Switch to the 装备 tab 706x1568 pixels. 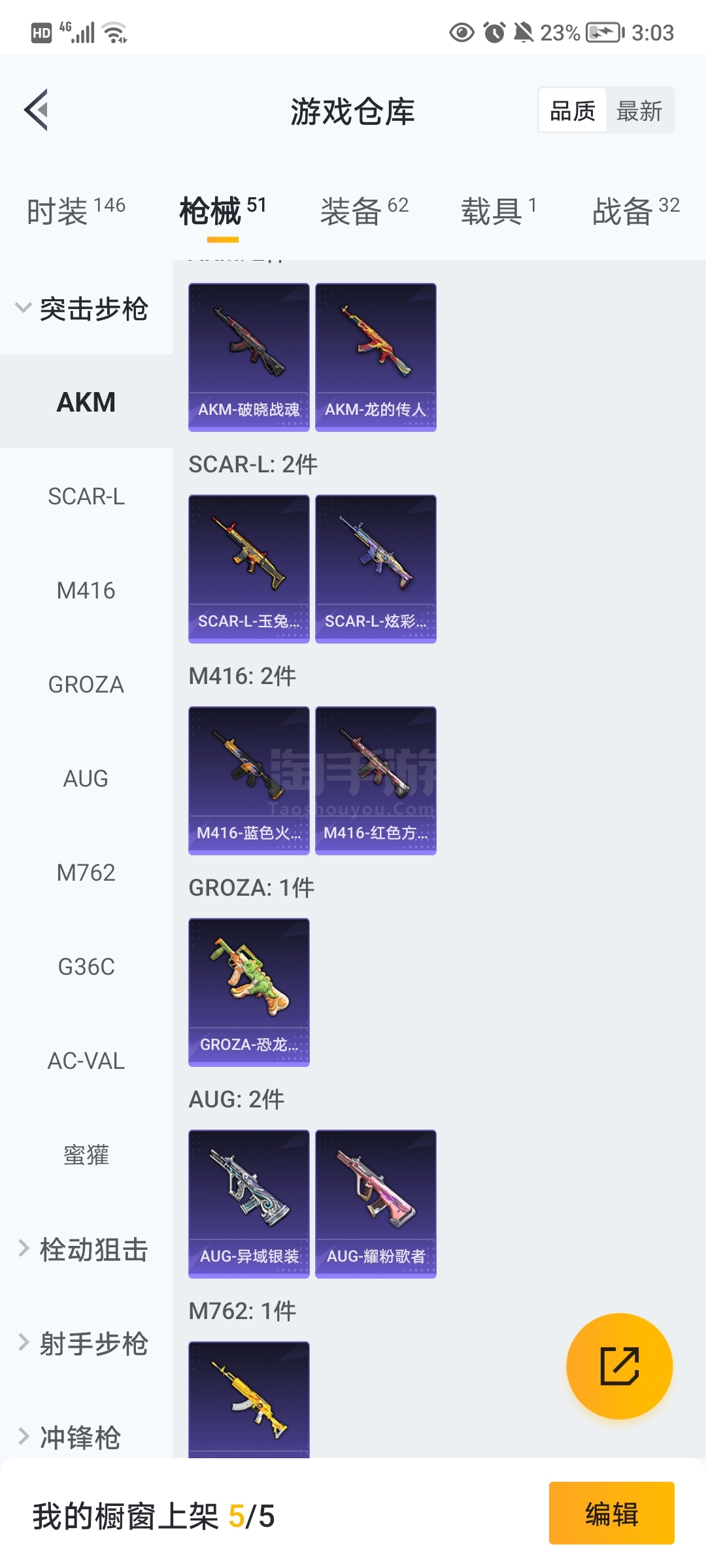pyautogui.click(x=364, y=210)
